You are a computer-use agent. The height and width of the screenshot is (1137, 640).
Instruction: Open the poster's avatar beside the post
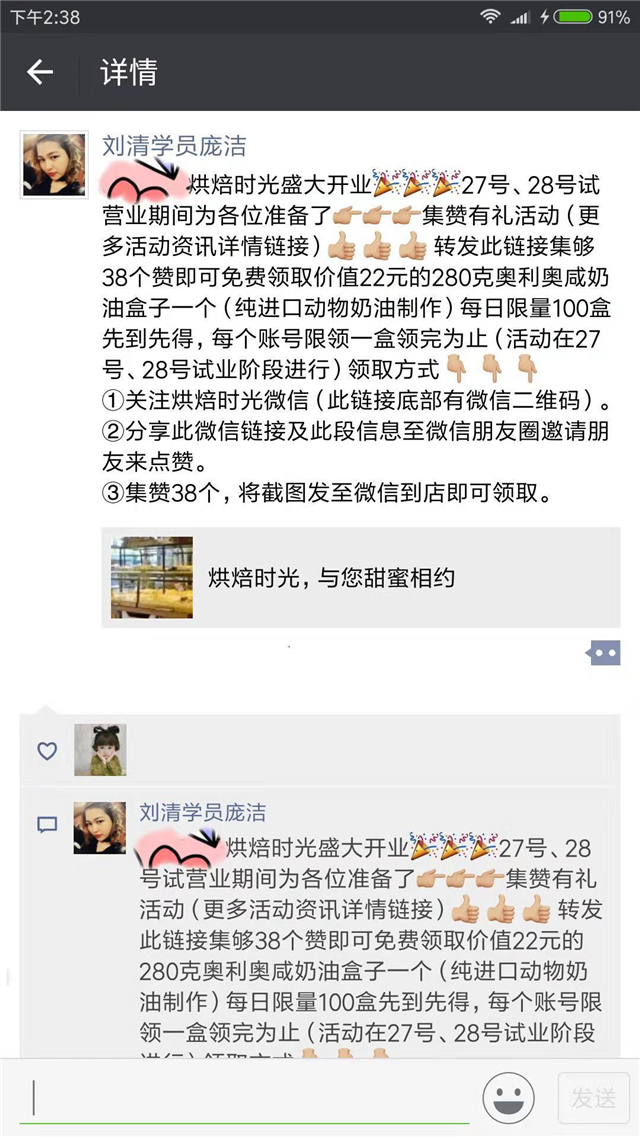(x=54, y=165)
